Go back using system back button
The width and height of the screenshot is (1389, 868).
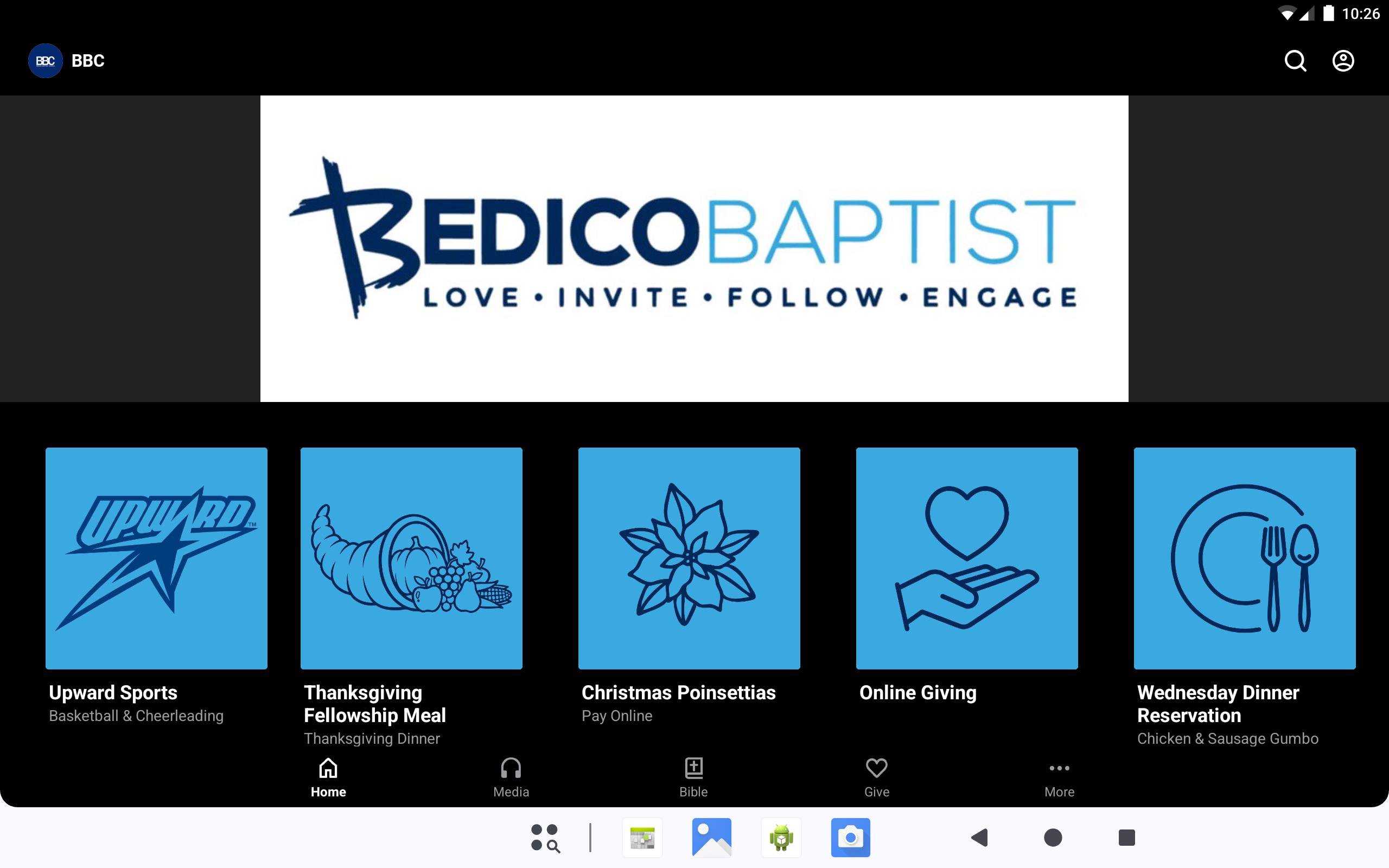pyautogui.click(x=980, y=838)
